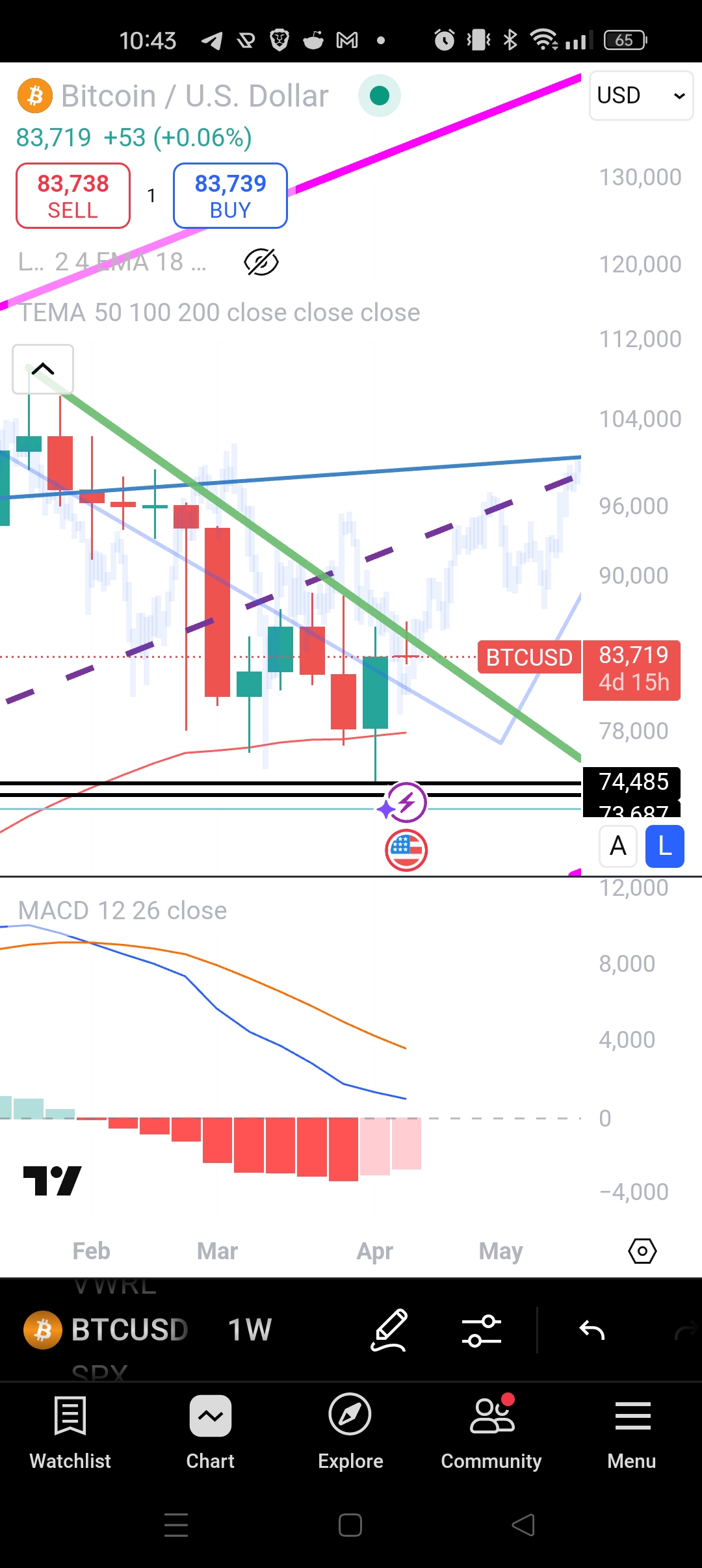Open the US economic event marker
702x1568 pixels.
click(x=406, y=850)
